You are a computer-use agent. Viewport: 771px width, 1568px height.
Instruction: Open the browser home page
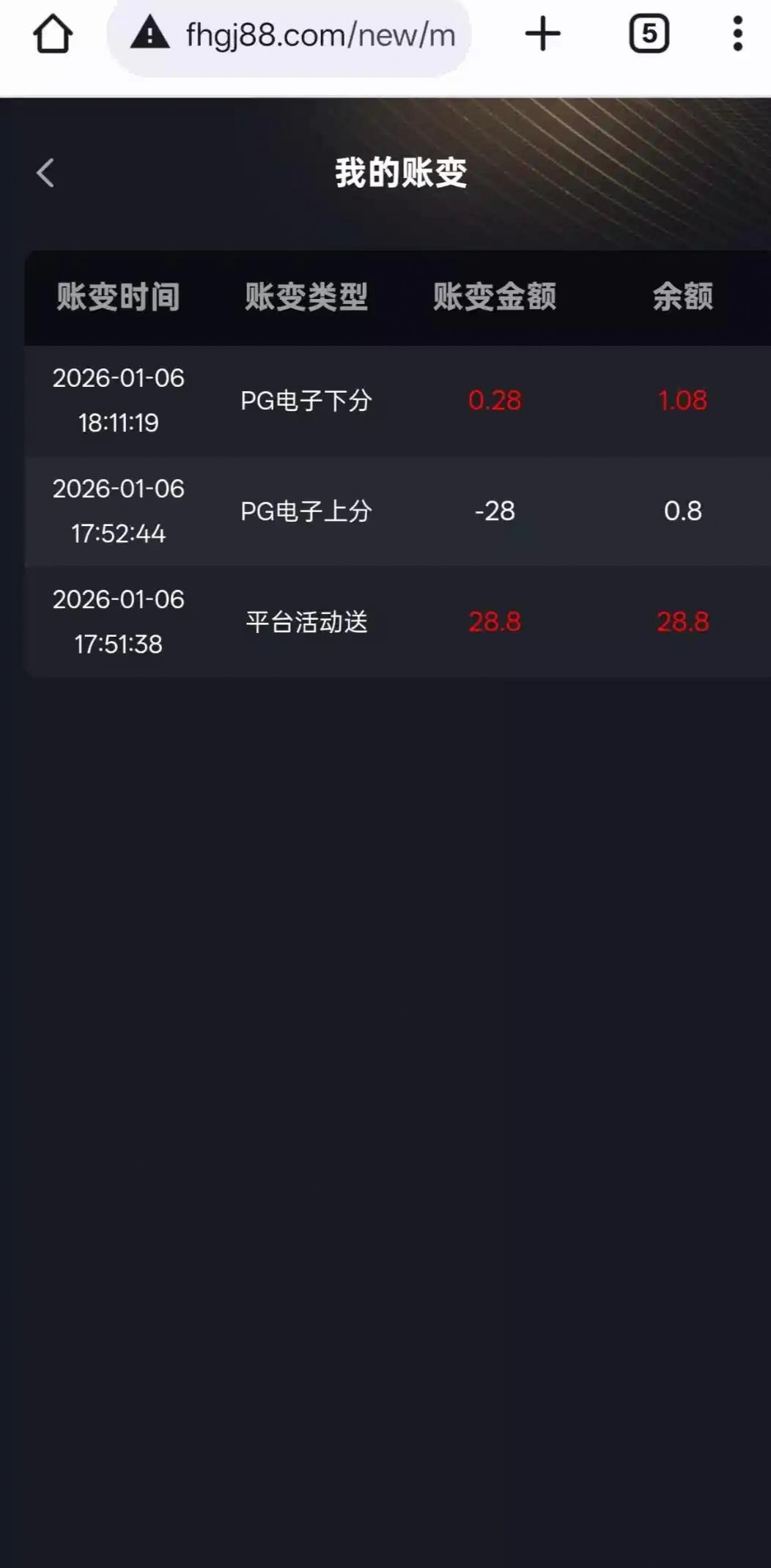[53, 34]
